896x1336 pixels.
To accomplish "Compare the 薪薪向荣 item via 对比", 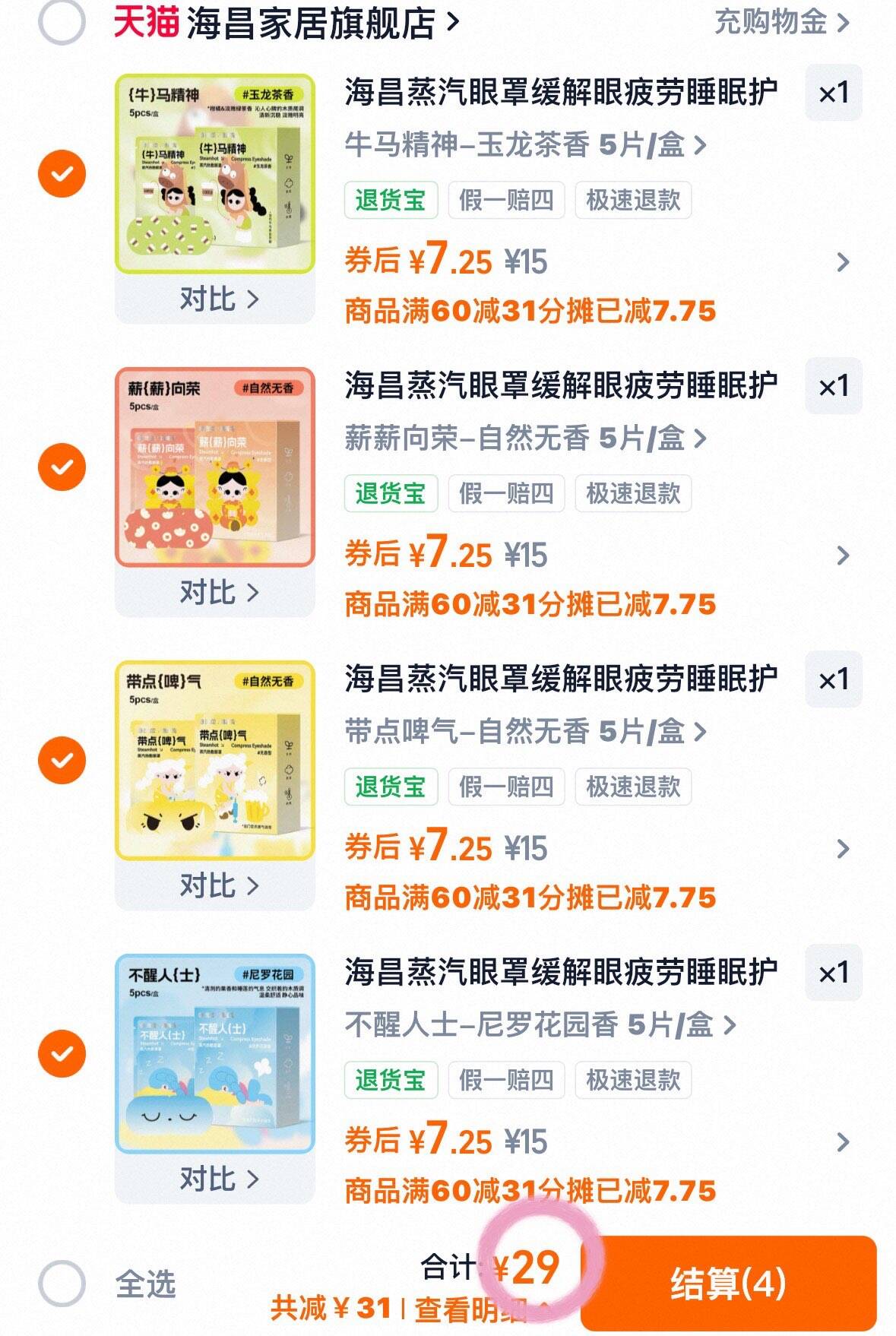I will pyautogui.click(x=218, y=592).
